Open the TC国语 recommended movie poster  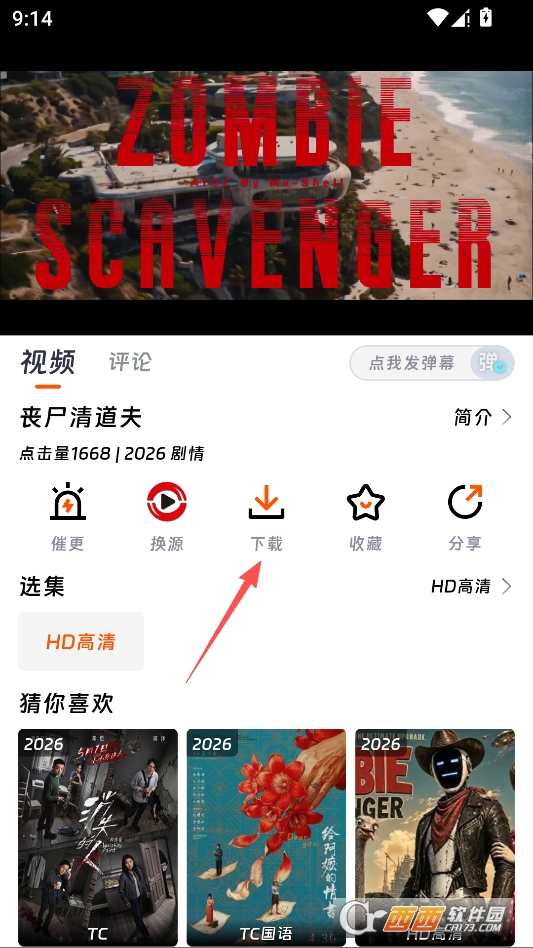click(x=266, y=837)
